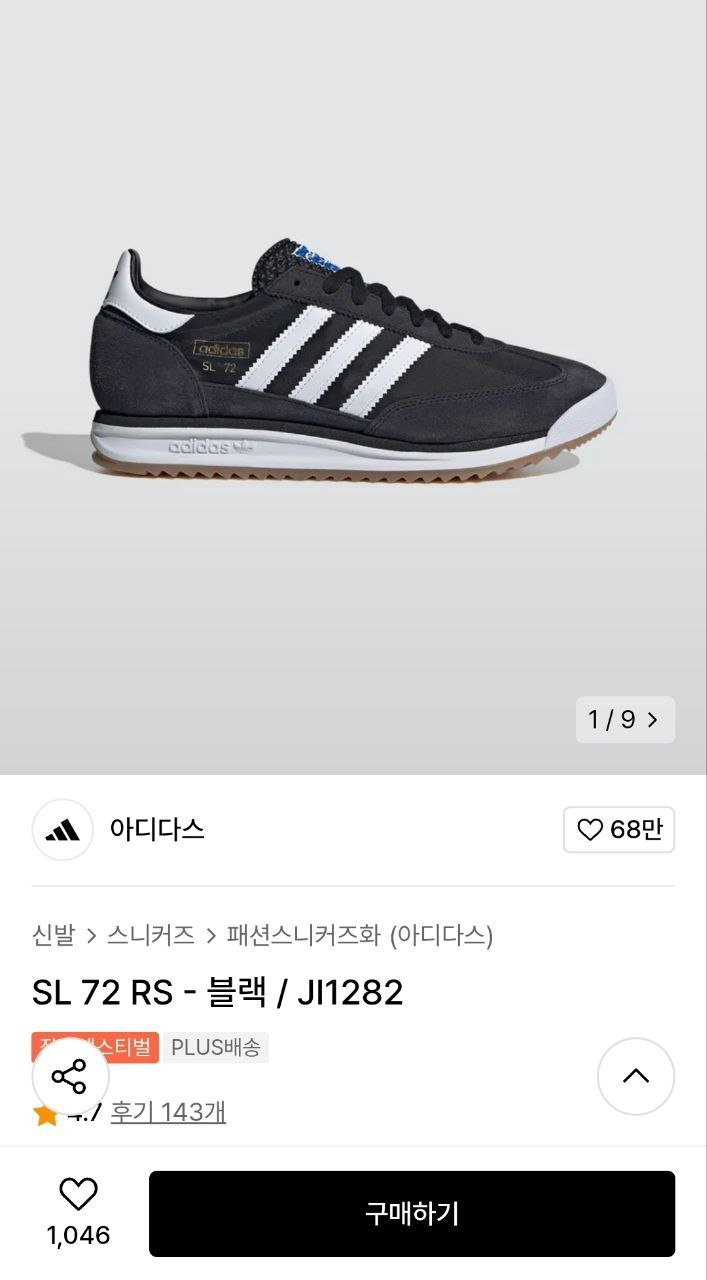This screenshot has height=1280, width=707.
Task: Open the 아디다스 brand page
Action: (157, 829)
